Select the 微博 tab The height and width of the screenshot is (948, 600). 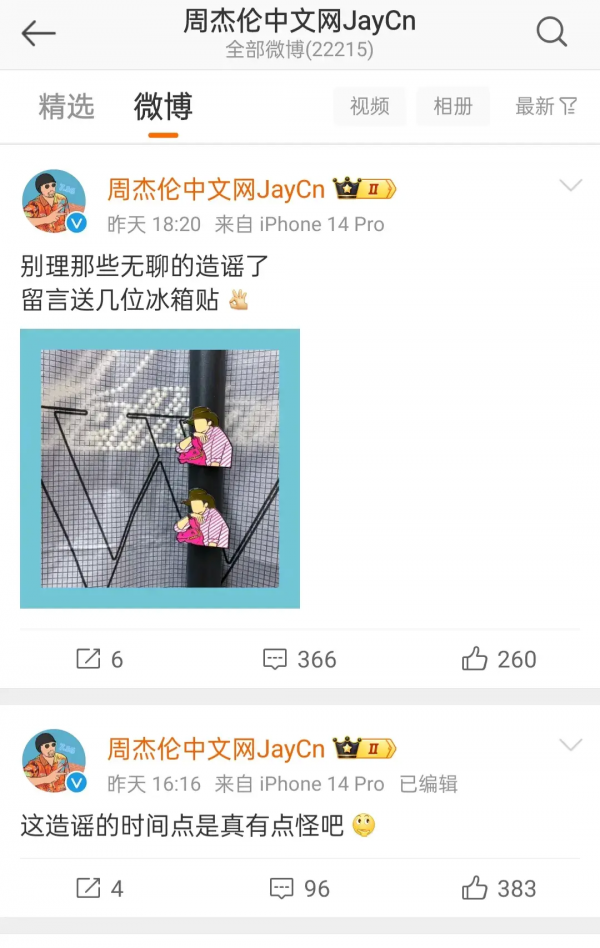pos(163,106)
